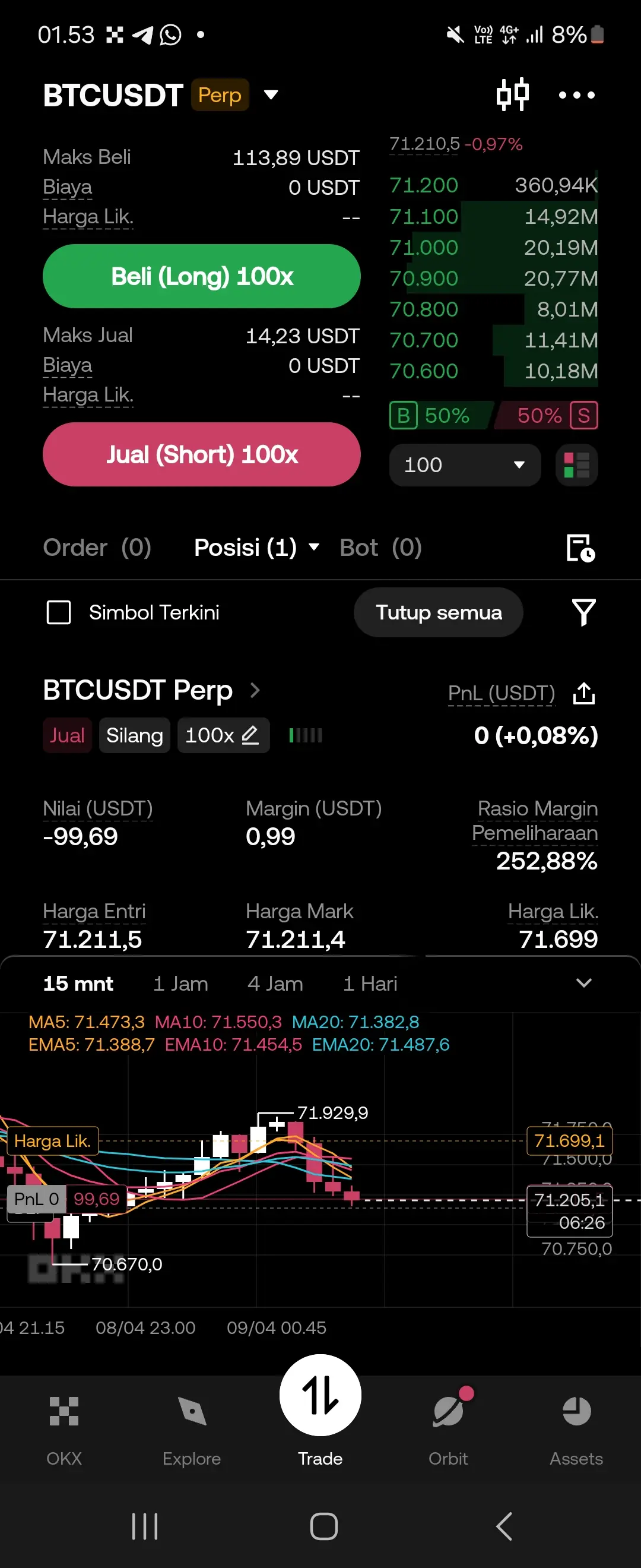This screenshot has width=641, height=1568.
Task: Tap Tutup semua to close all positions
Action: (439, 612)
